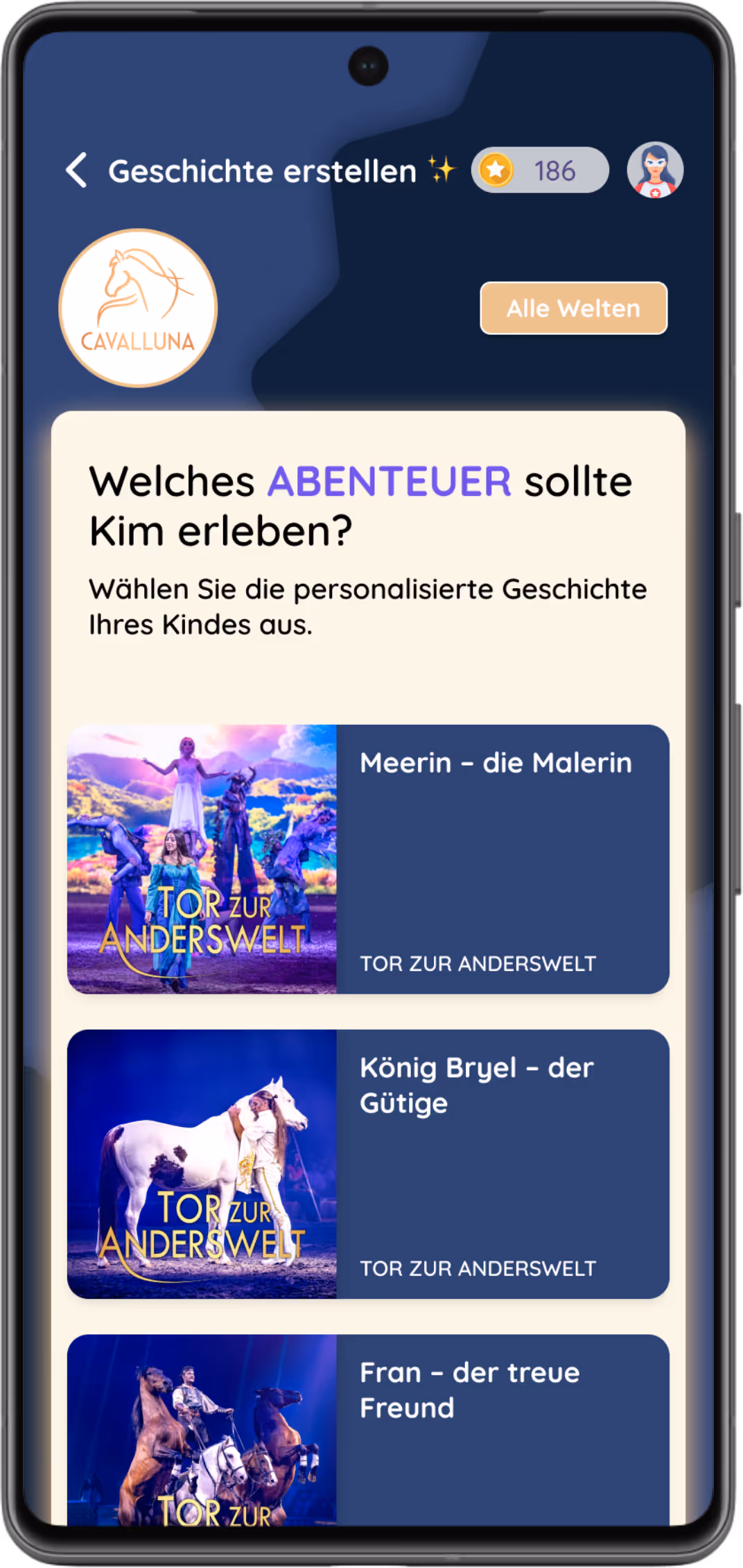Select the Geschichte erstellen header
This screenshot has width=743, height=1568.
click(x=260, y=170)
